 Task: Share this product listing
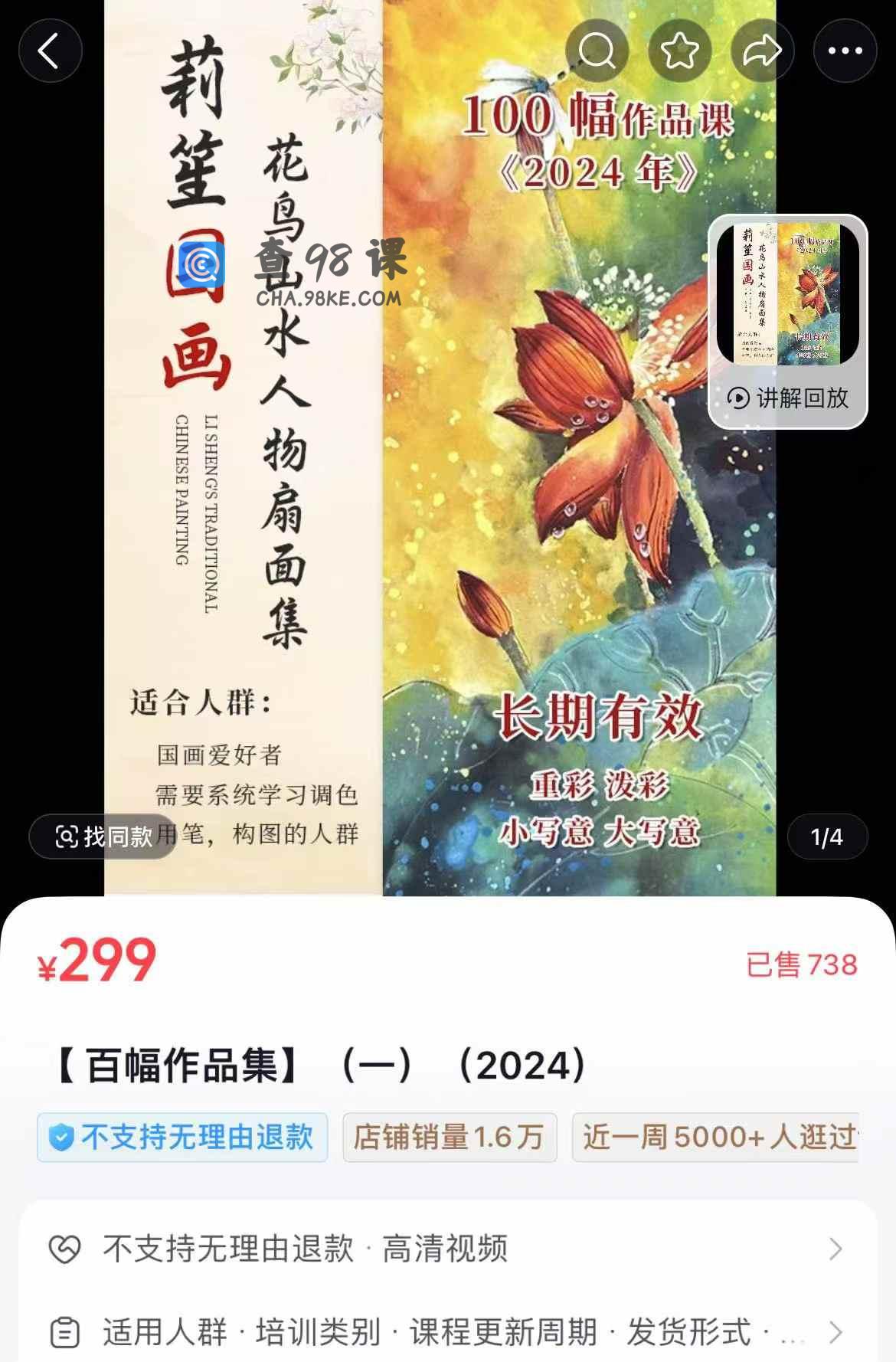coord(762,51)
